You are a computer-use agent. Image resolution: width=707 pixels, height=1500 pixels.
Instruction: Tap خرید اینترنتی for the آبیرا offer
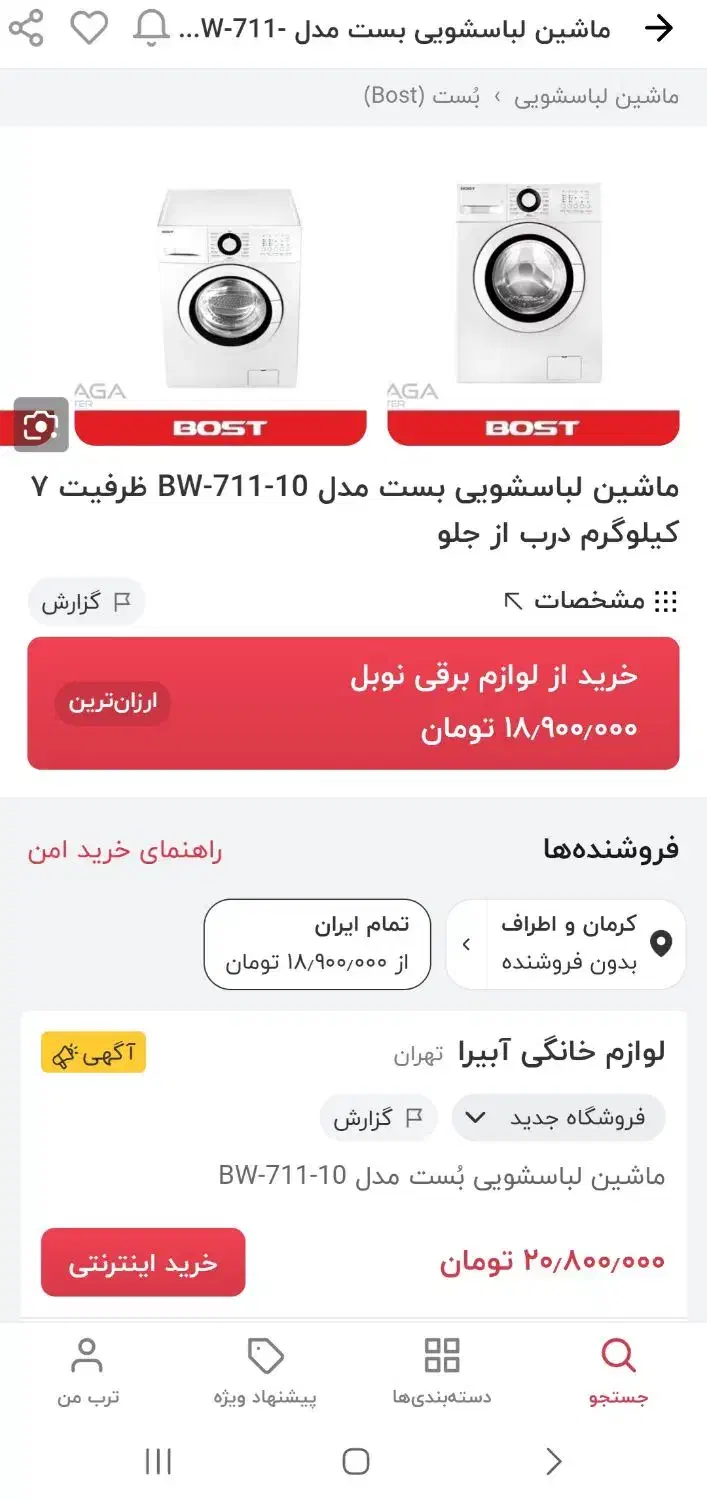(143, 1262)
